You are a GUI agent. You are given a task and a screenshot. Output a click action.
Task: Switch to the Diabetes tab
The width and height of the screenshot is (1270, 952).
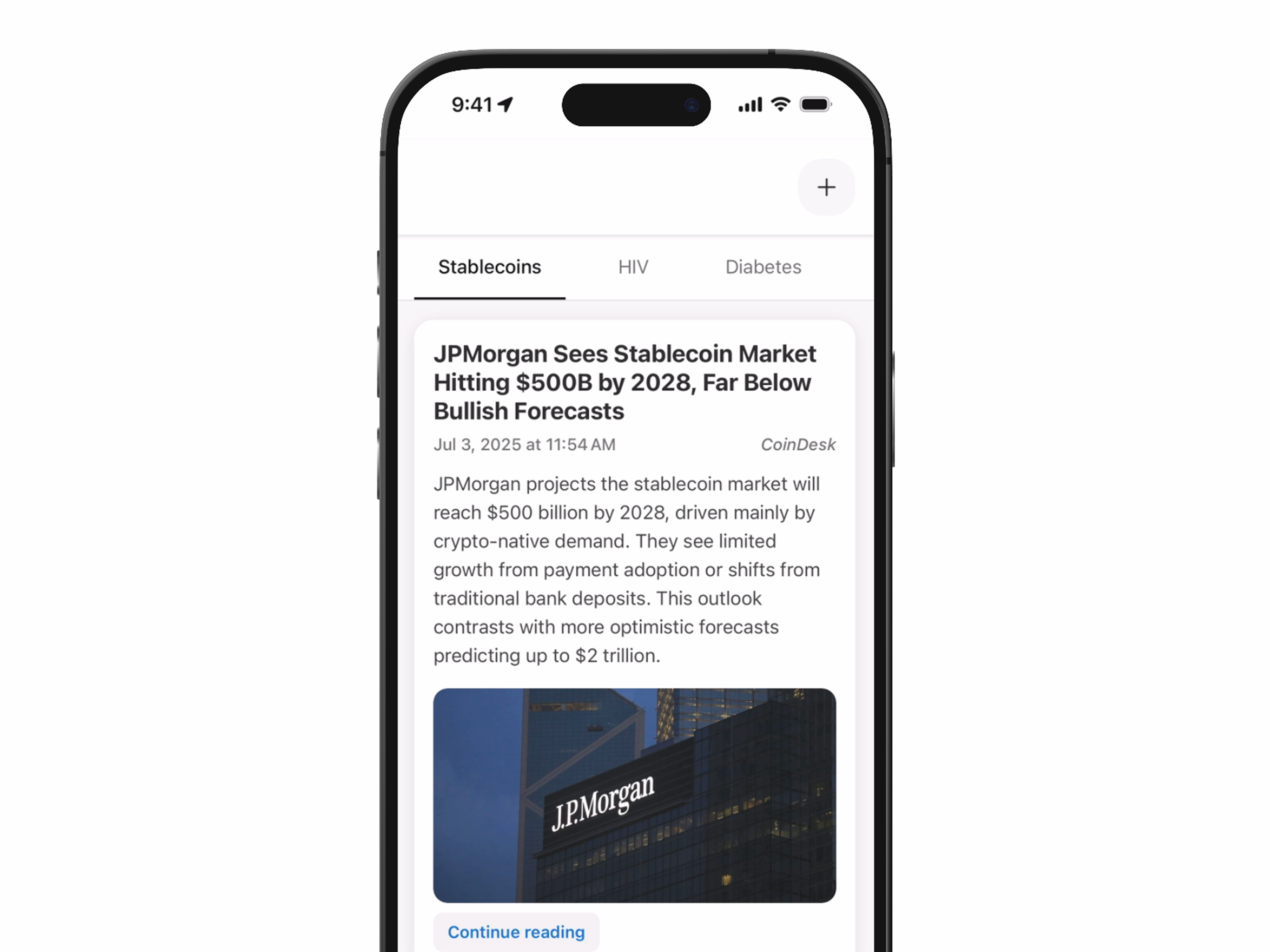[762, 268]
